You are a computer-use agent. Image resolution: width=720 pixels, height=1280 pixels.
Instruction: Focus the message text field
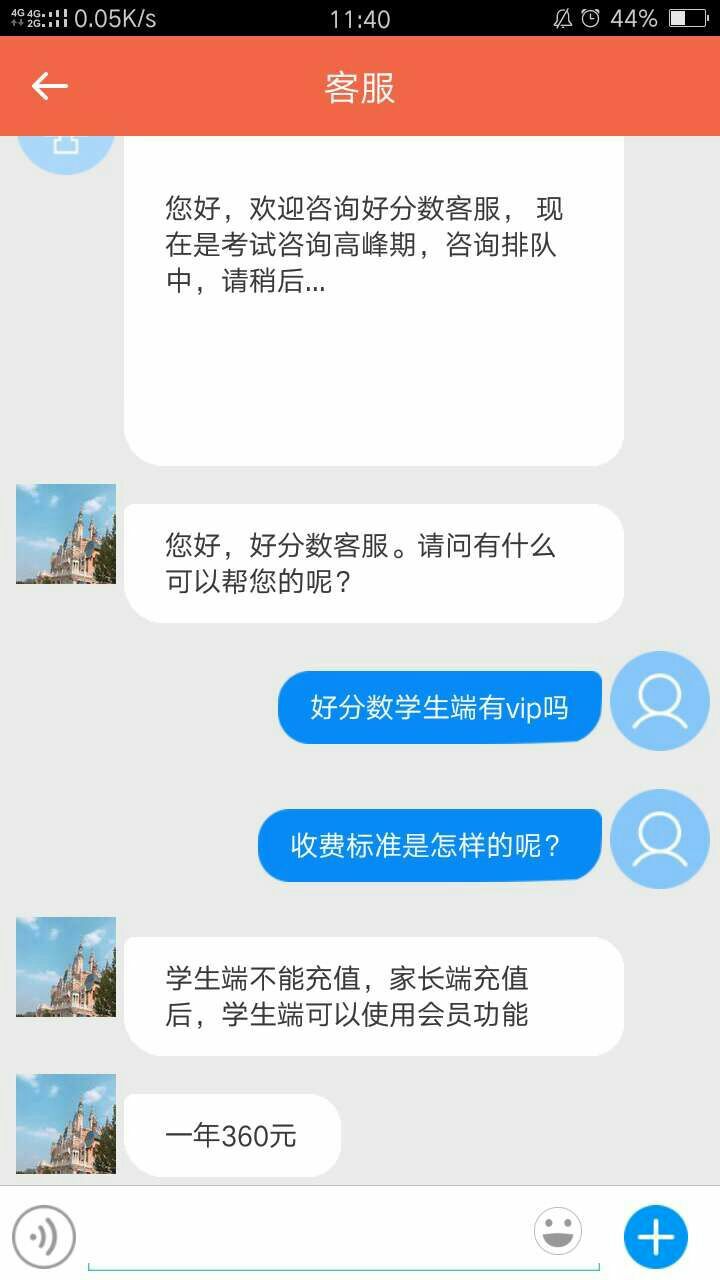pos(310,1238)
